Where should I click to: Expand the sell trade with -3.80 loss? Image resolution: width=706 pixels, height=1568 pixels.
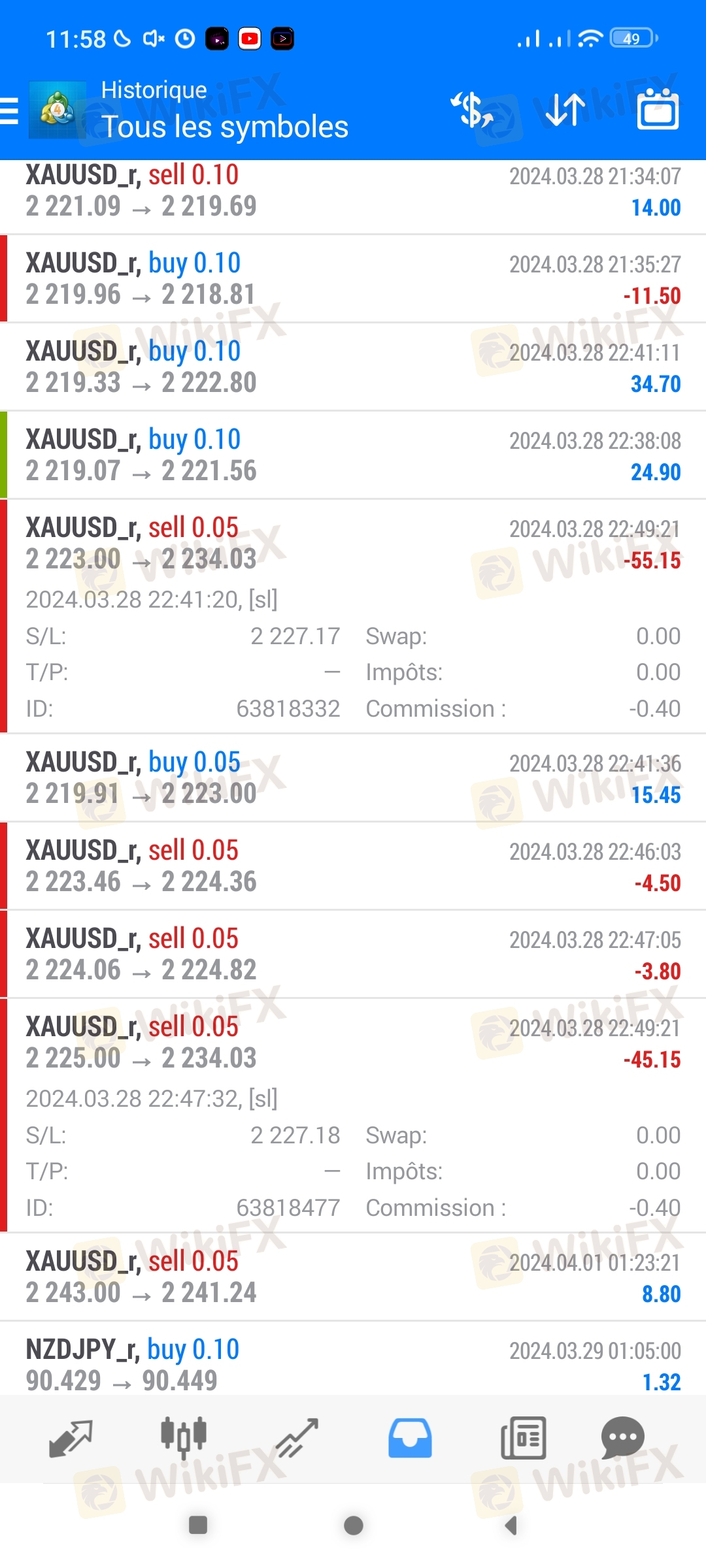pyautogui.click(x=353, y=955)
